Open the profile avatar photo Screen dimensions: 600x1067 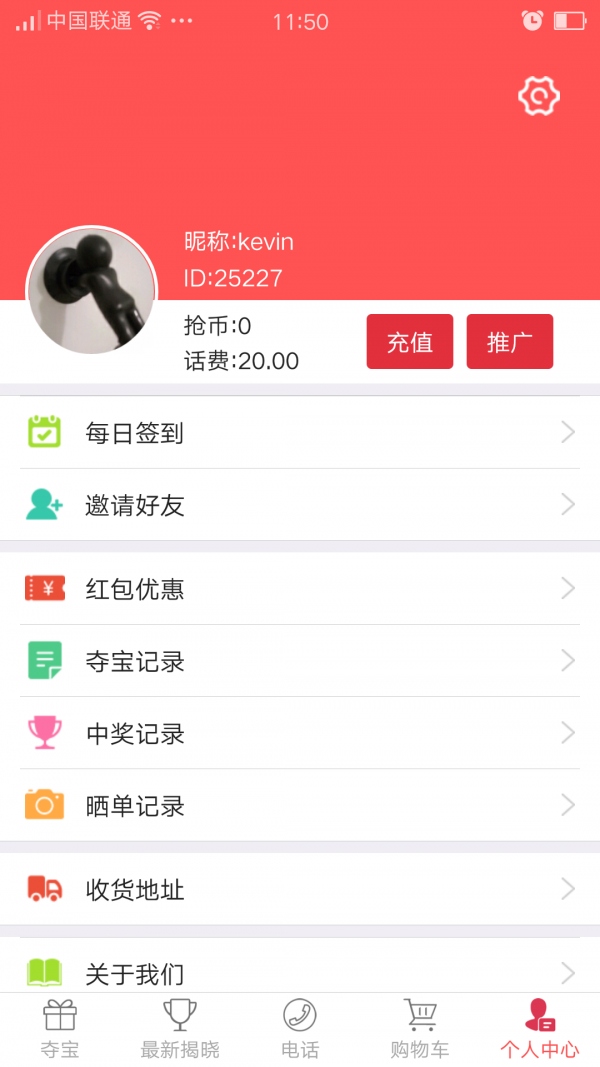coord(92,290)
